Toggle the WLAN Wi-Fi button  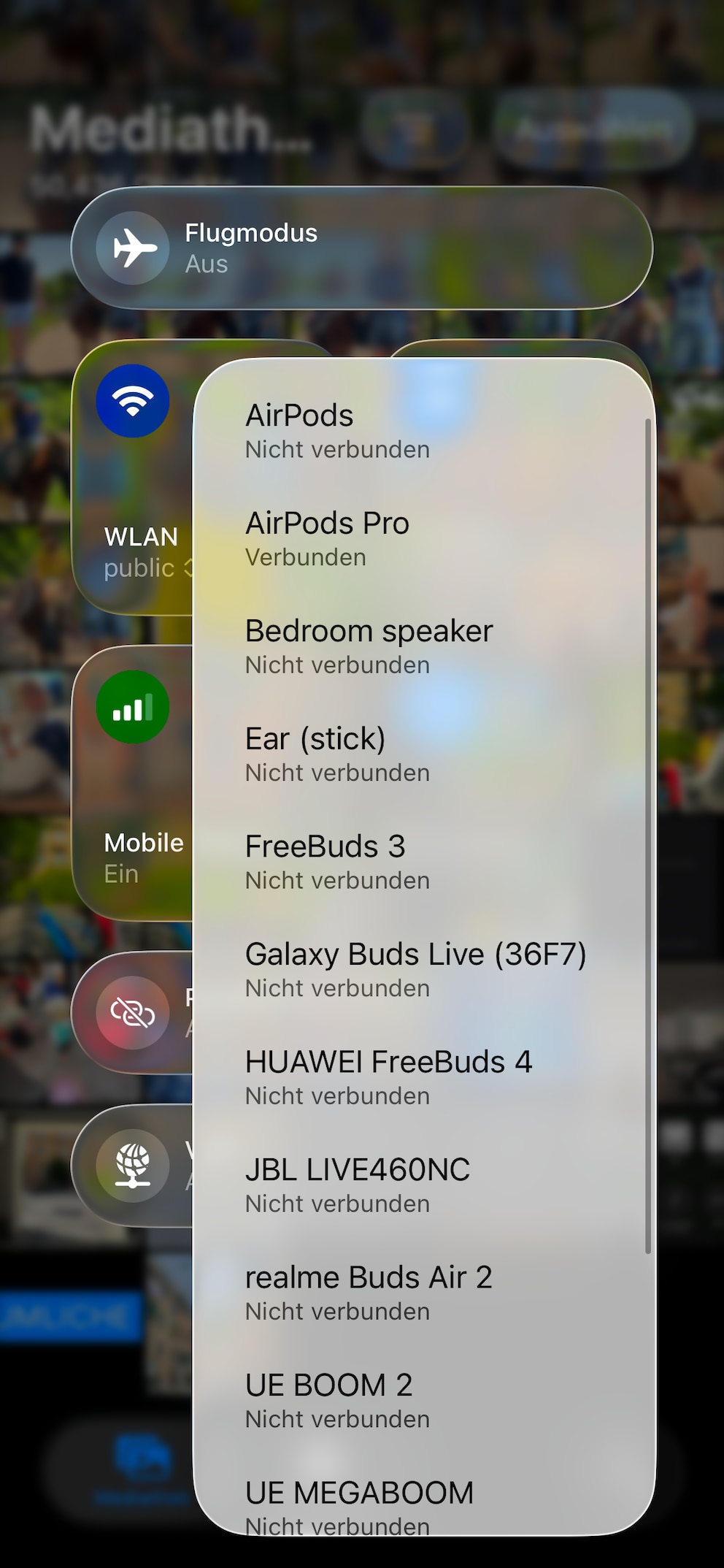point(132,401)
